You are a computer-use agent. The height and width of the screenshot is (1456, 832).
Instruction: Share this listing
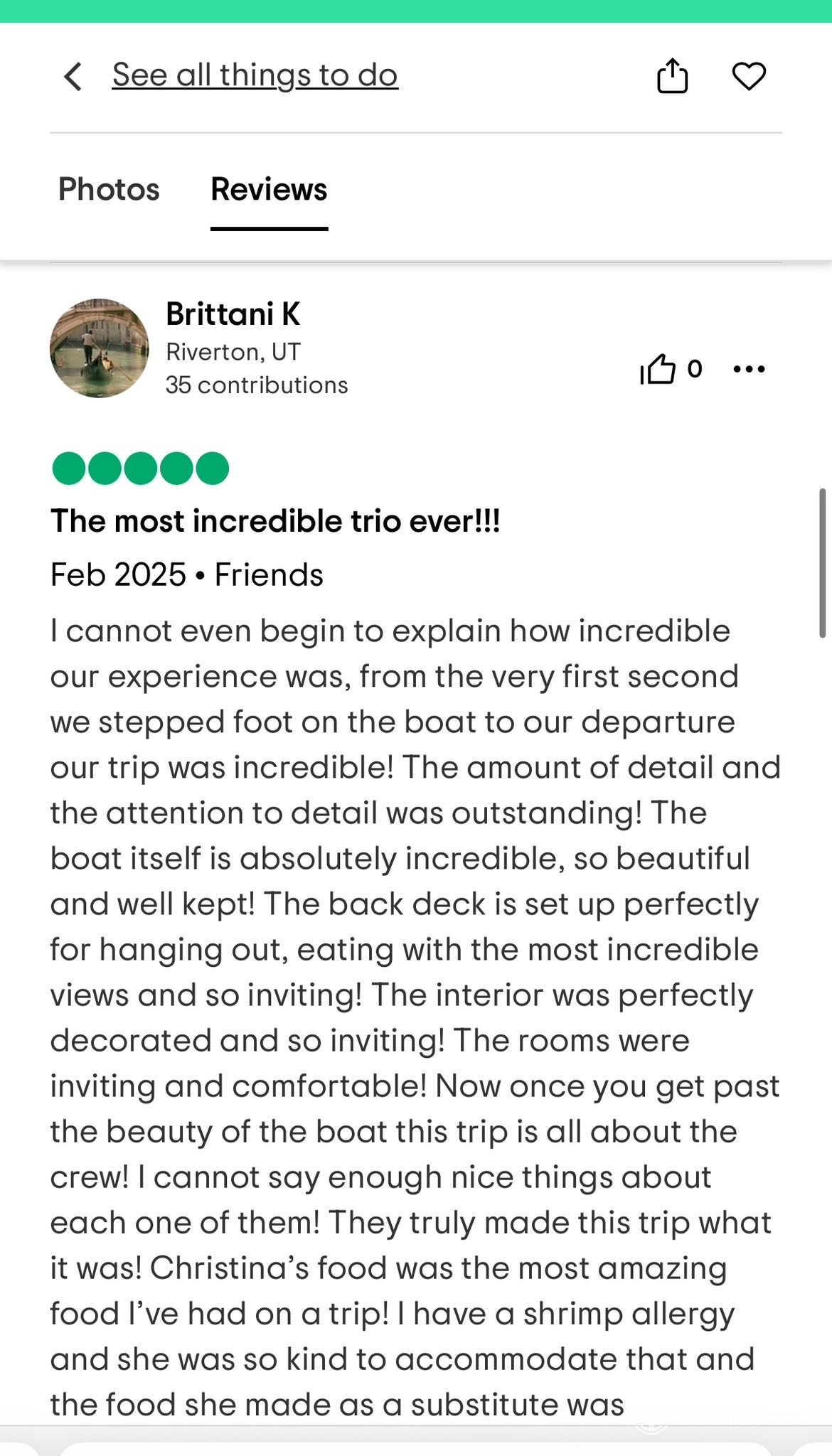[672, 76]
